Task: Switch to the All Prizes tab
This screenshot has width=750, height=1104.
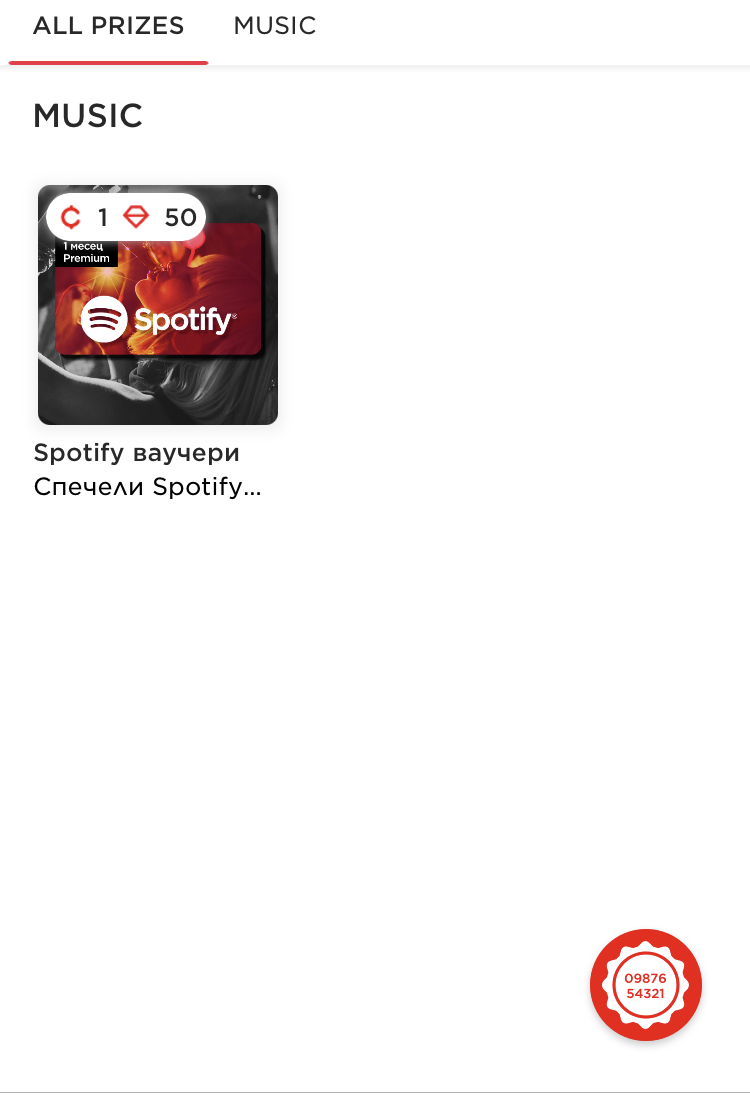Action: coord(108,27)
